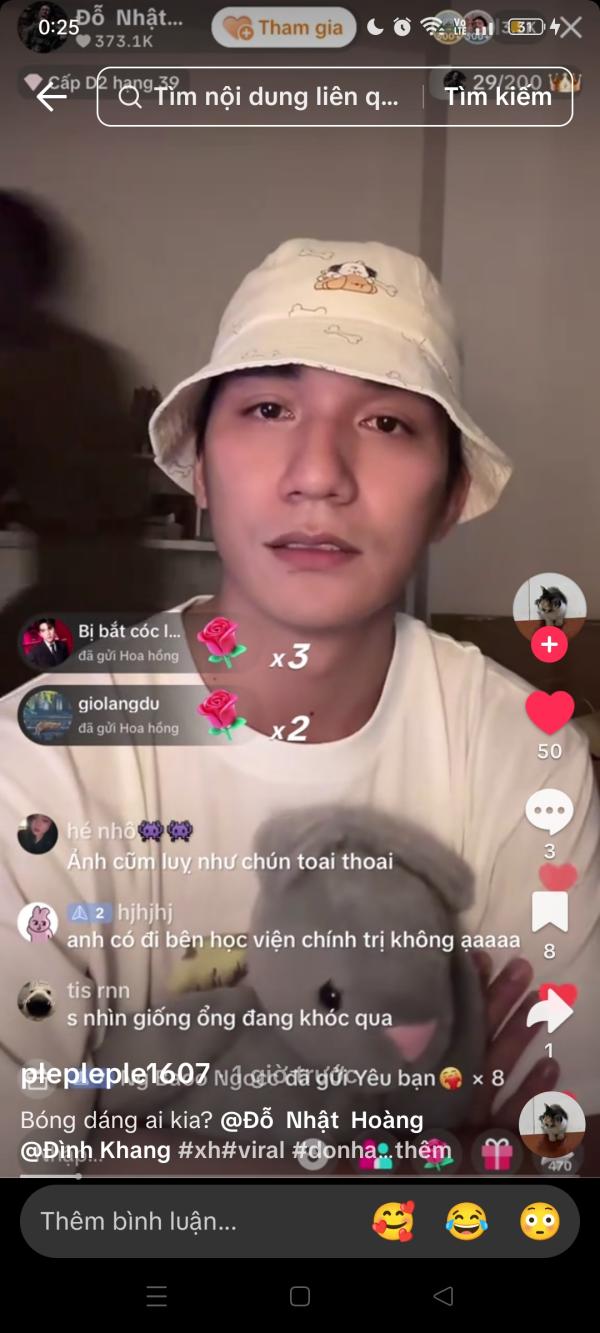Viewport: 600px width, 1333px height.
Task: Add the hearts smiley emoji to comment
Action: pos(393,1221)
